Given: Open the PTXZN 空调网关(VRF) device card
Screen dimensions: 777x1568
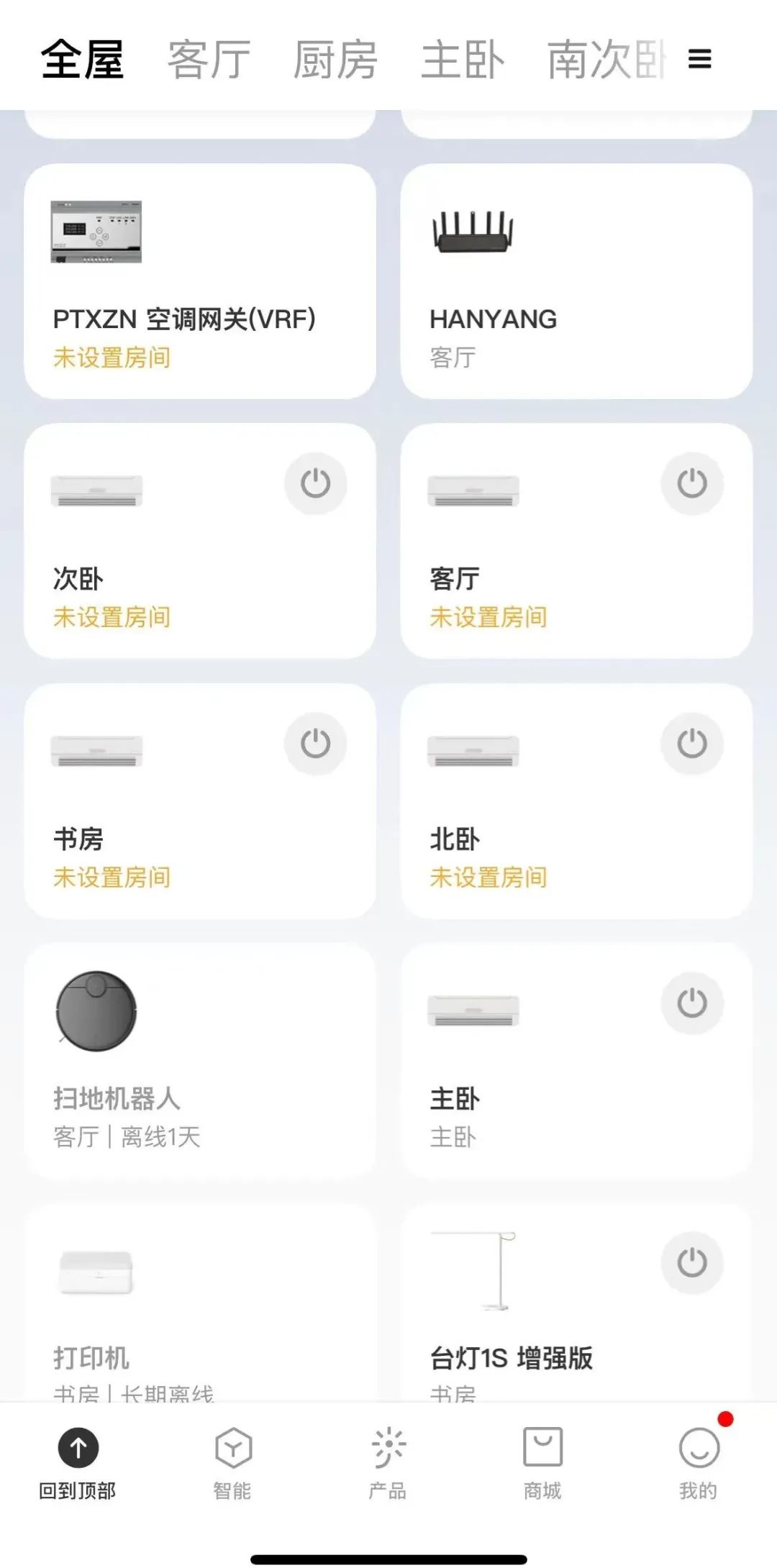Looking at the screenshot, I should (x=200, y=281).
